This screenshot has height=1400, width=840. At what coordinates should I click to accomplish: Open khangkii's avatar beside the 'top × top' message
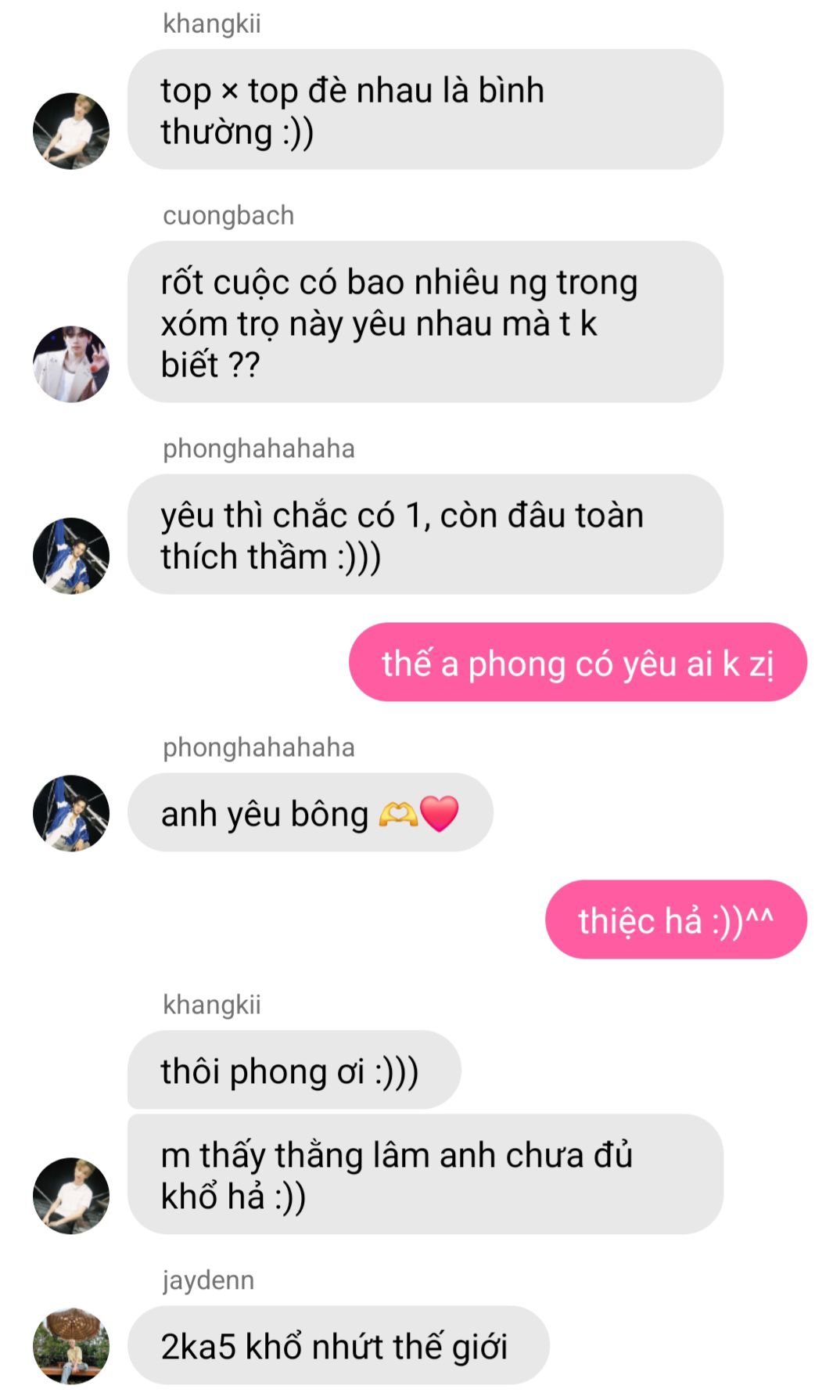pyautogui.click(x=71, y=131)
